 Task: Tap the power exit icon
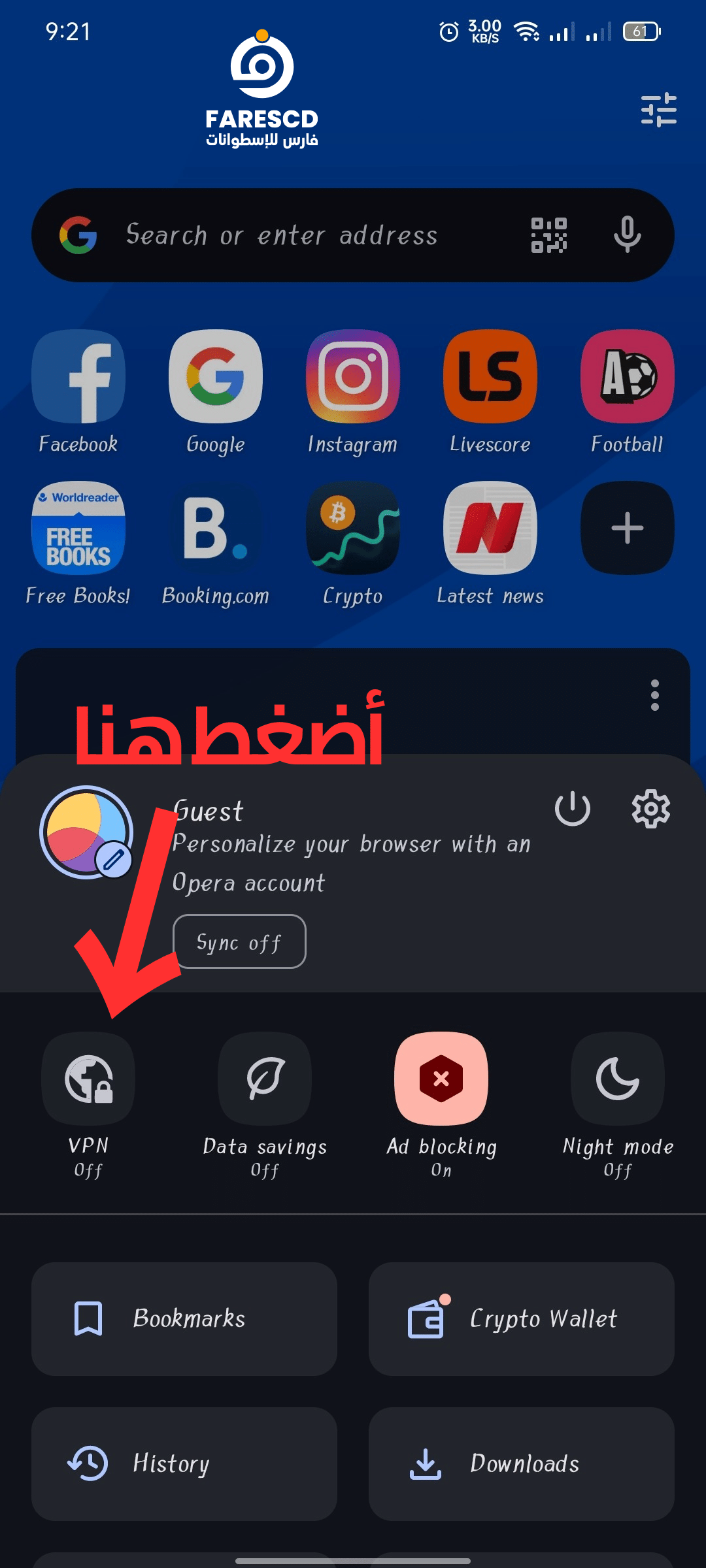[573, 809]
